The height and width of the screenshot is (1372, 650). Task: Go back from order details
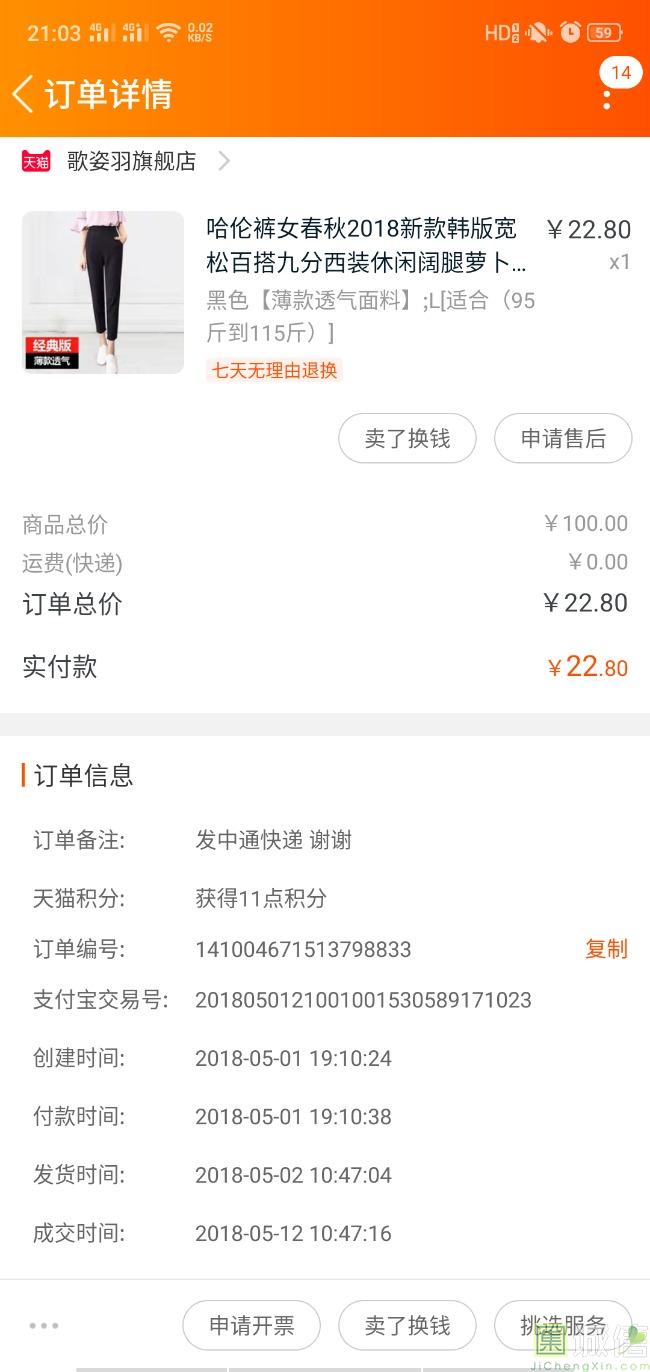point(24,94)
